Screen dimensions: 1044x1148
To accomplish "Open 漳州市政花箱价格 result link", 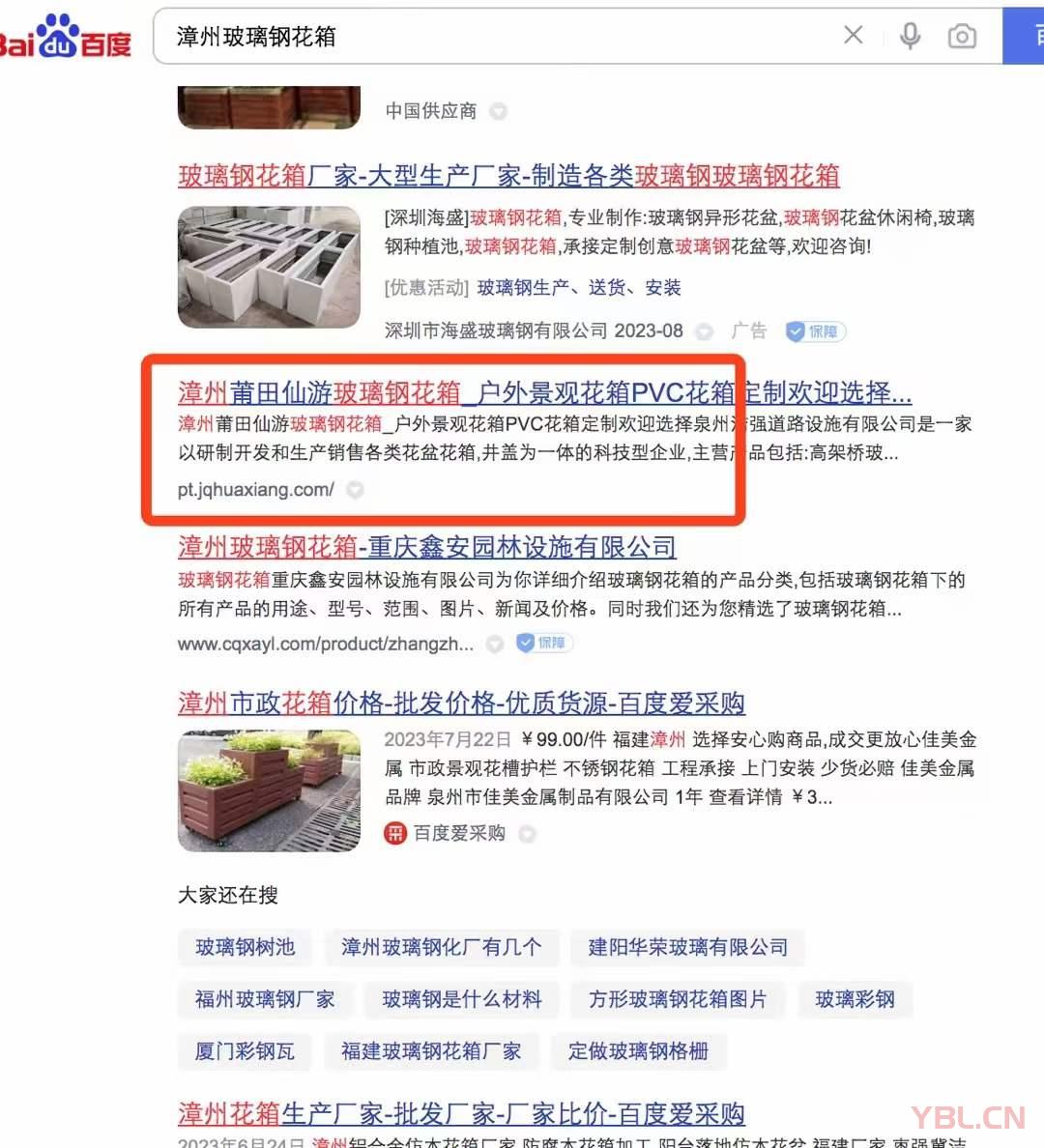I will coord(461,703).
